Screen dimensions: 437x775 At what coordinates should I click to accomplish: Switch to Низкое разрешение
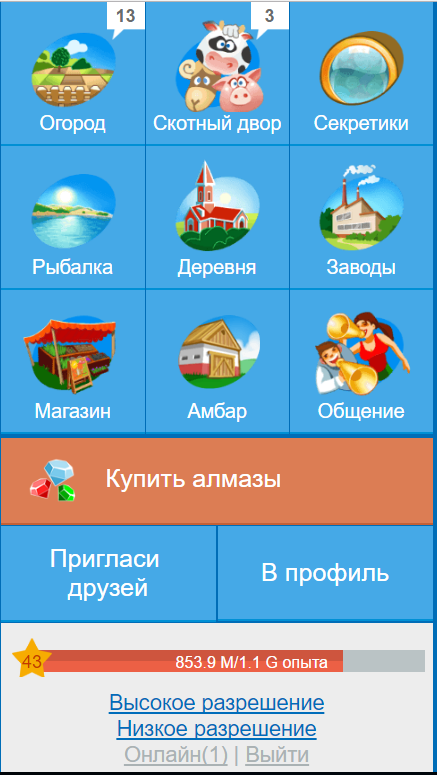tap(217, 729)
